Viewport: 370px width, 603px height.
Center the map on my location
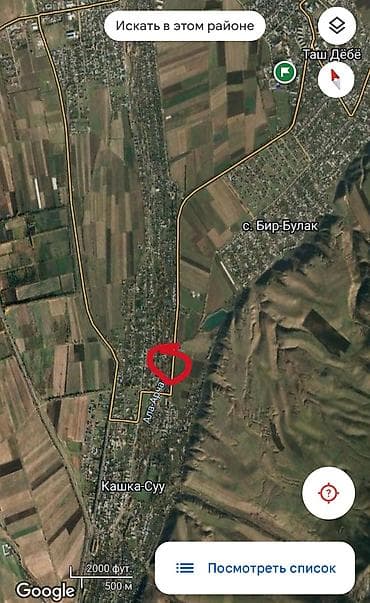coord(328,493)
